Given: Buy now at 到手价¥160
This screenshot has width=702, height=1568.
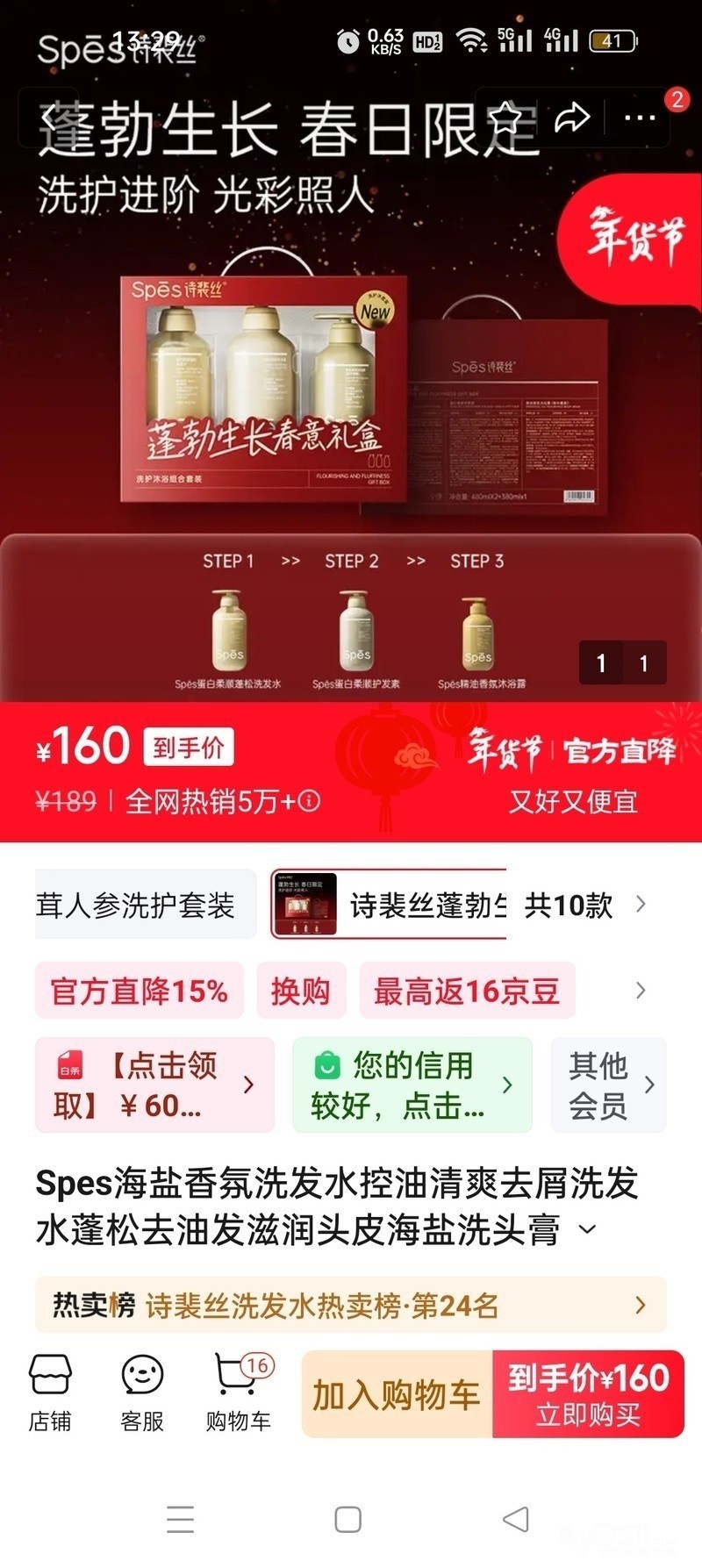Looking at the screenshot, I should 588,1394.
